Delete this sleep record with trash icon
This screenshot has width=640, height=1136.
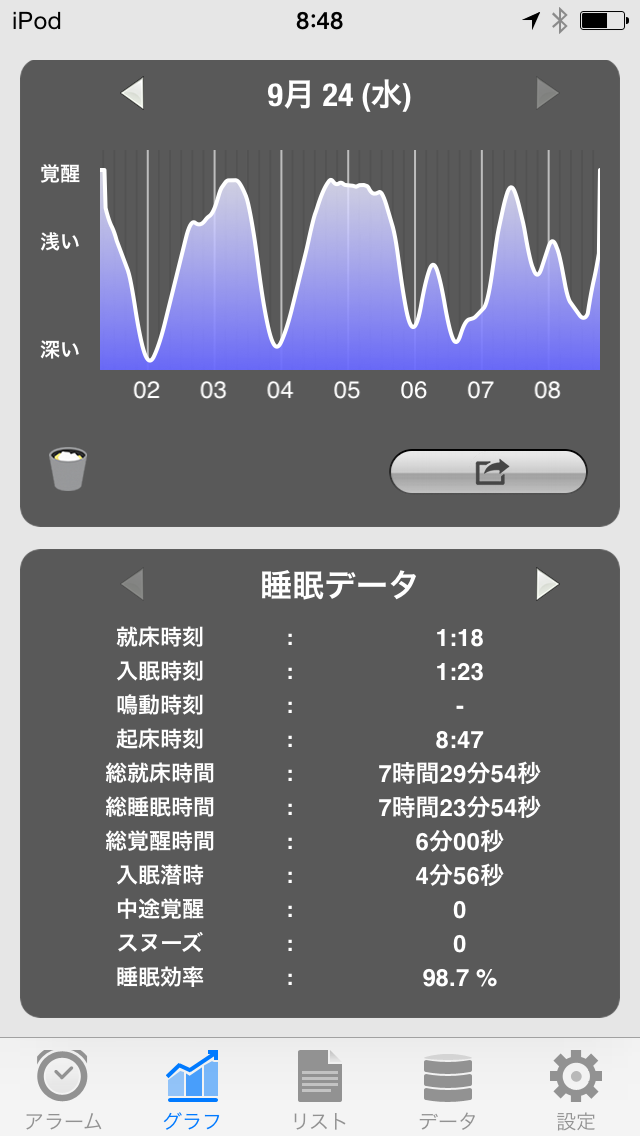pyautogui.click(x=68, y=470)
